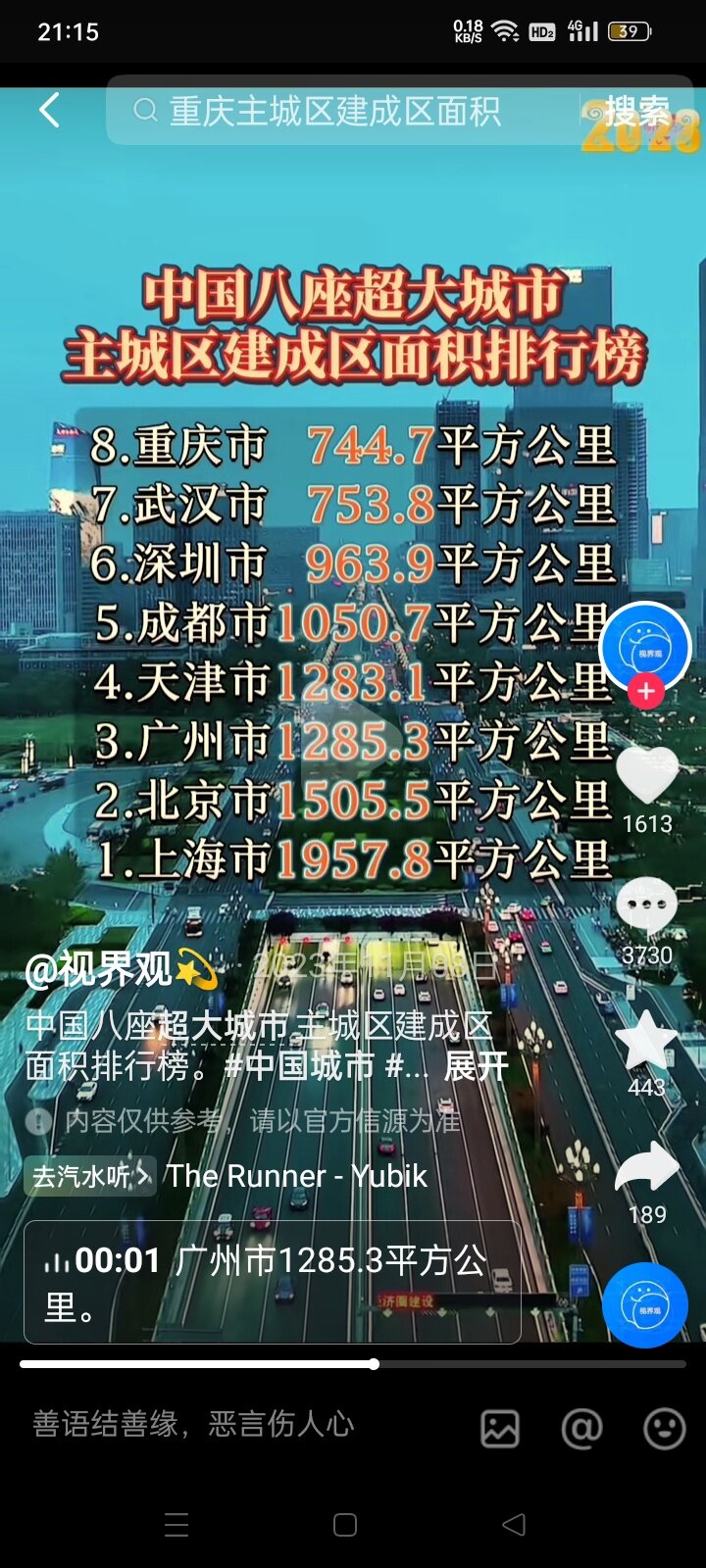Open The Runner - Yubik sound page
This screenshot has height=1568, width=706.
pyautogui.click(x=297, y=1176)
